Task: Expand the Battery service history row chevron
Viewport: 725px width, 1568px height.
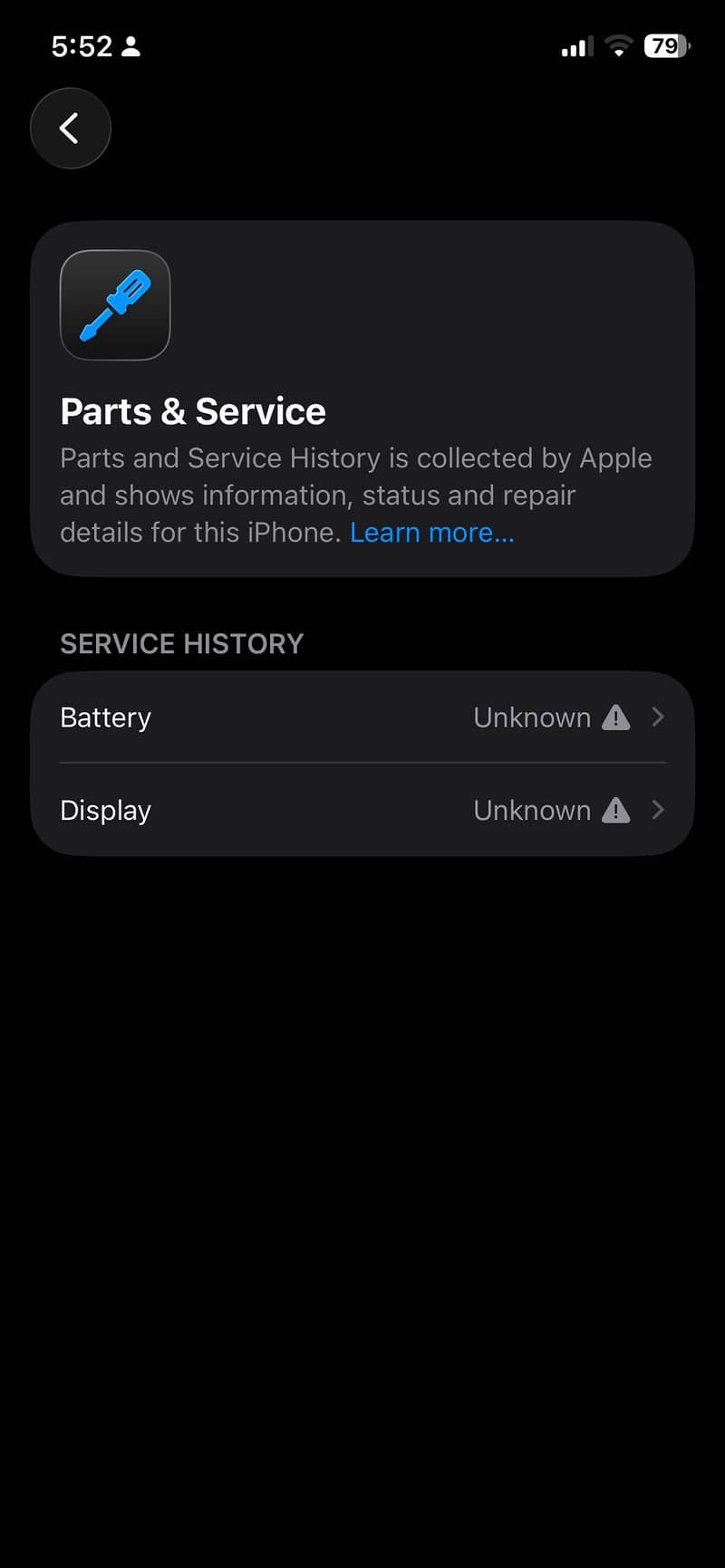Action: (x=660, y=717)
